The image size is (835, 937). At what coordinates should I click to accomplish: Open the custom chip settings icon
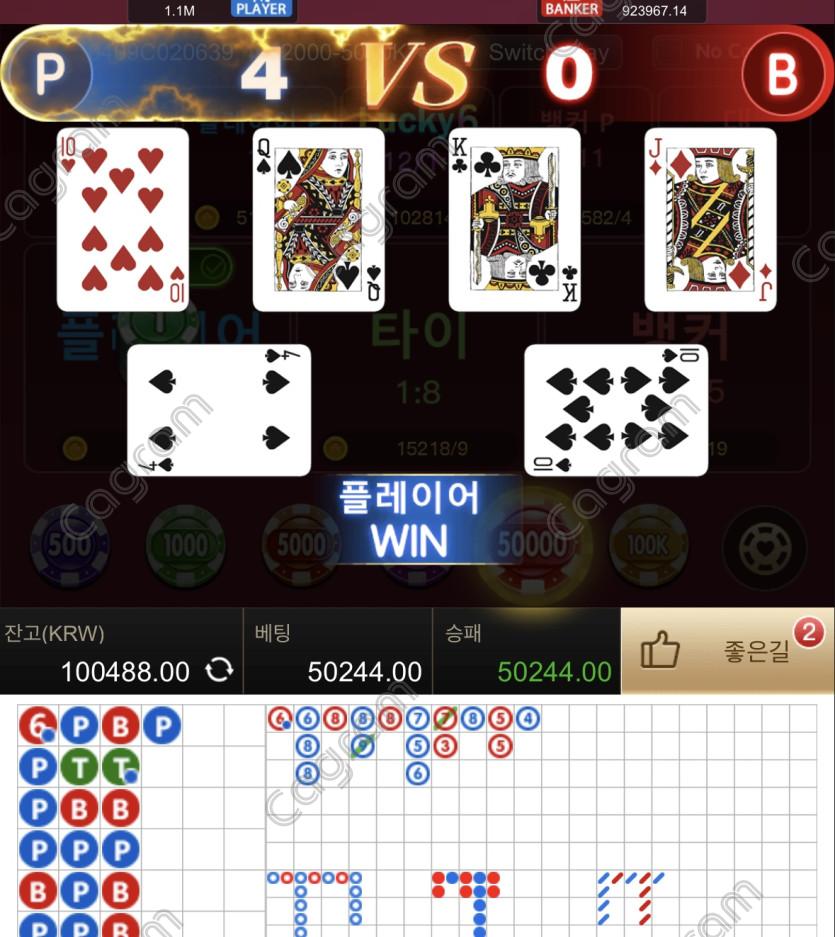click(x=764, y=545)
